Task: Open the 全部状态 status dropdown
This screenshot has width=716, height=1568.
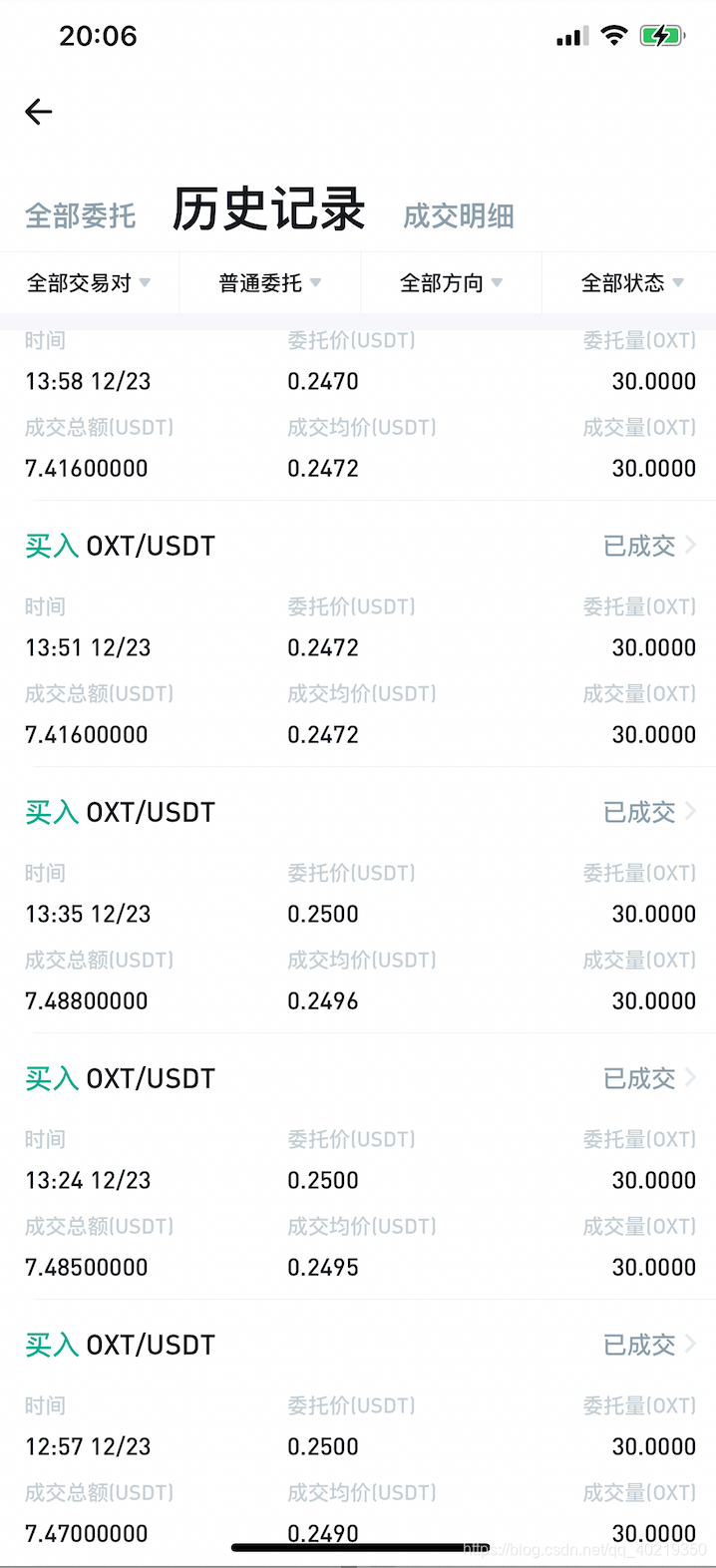Action: tap(631, 283)
